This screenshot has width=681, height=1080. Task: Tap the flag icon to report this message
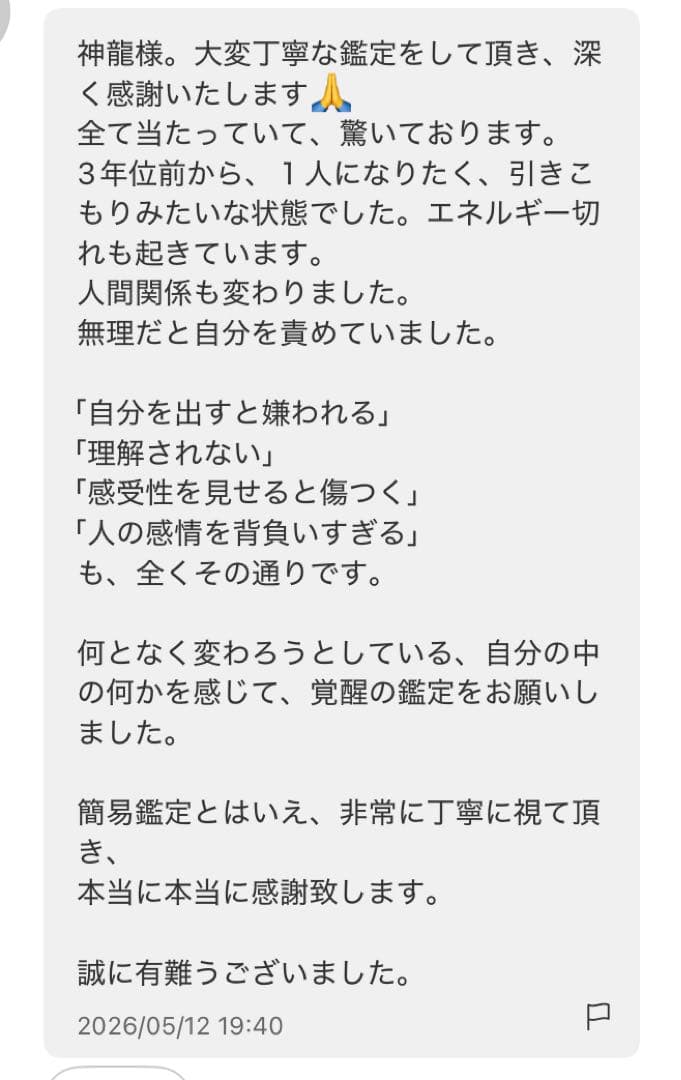[598, 1016]
